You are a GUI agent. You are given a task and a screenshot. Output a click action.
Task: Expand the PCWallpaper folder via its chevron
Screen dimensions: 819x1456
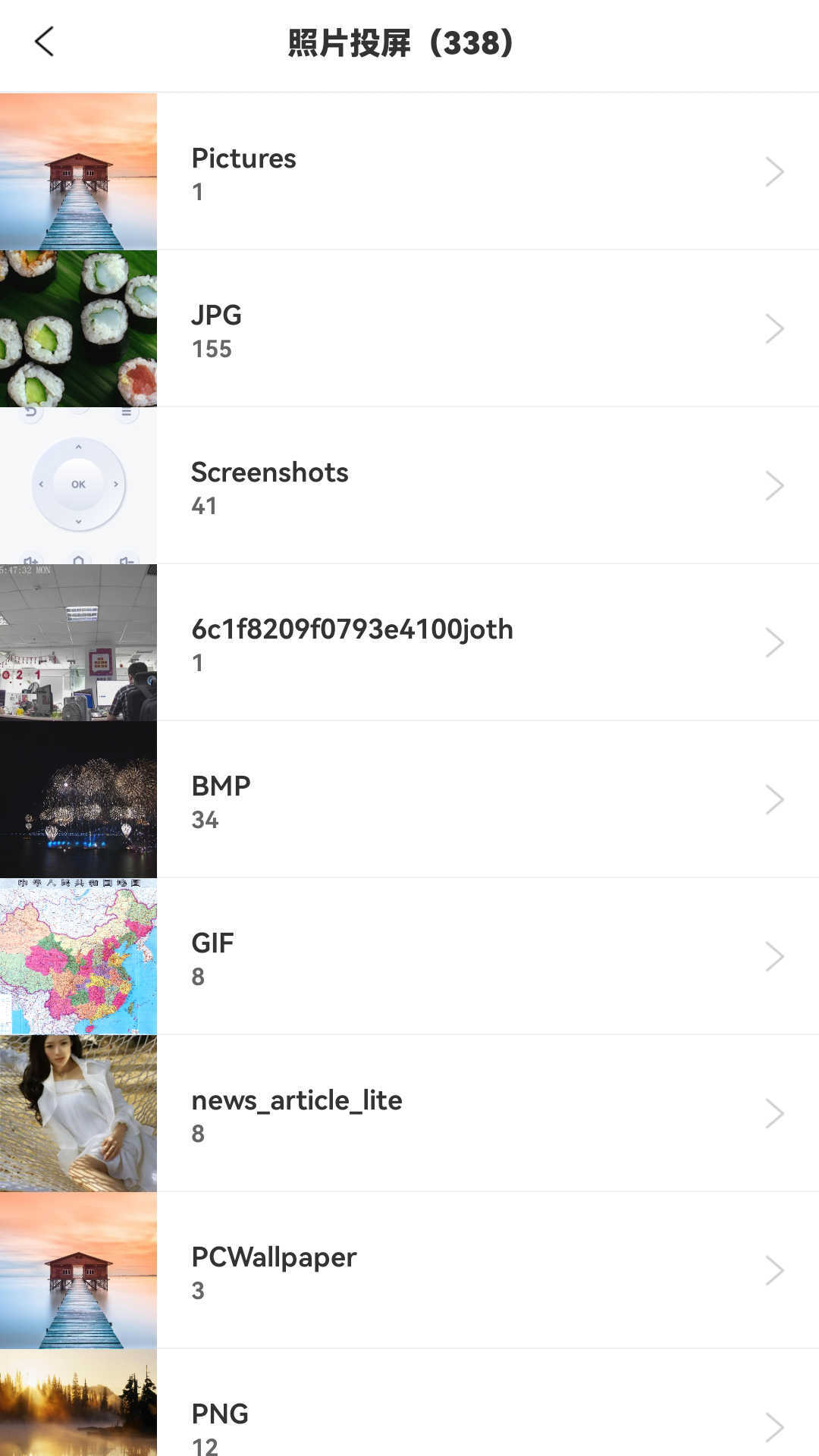click(775, 1269)
